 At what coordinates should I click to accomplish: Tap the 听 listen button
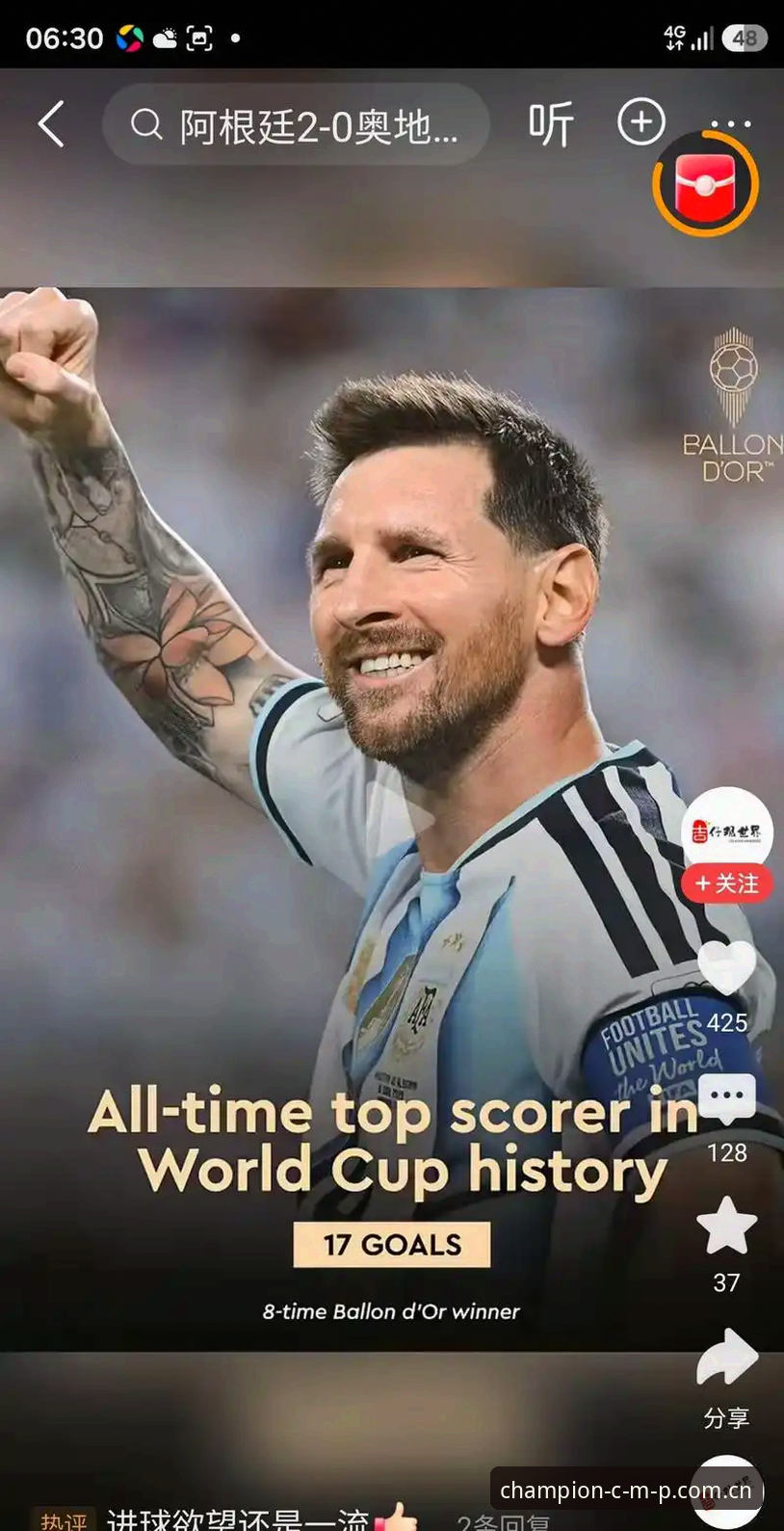point(551,124)
